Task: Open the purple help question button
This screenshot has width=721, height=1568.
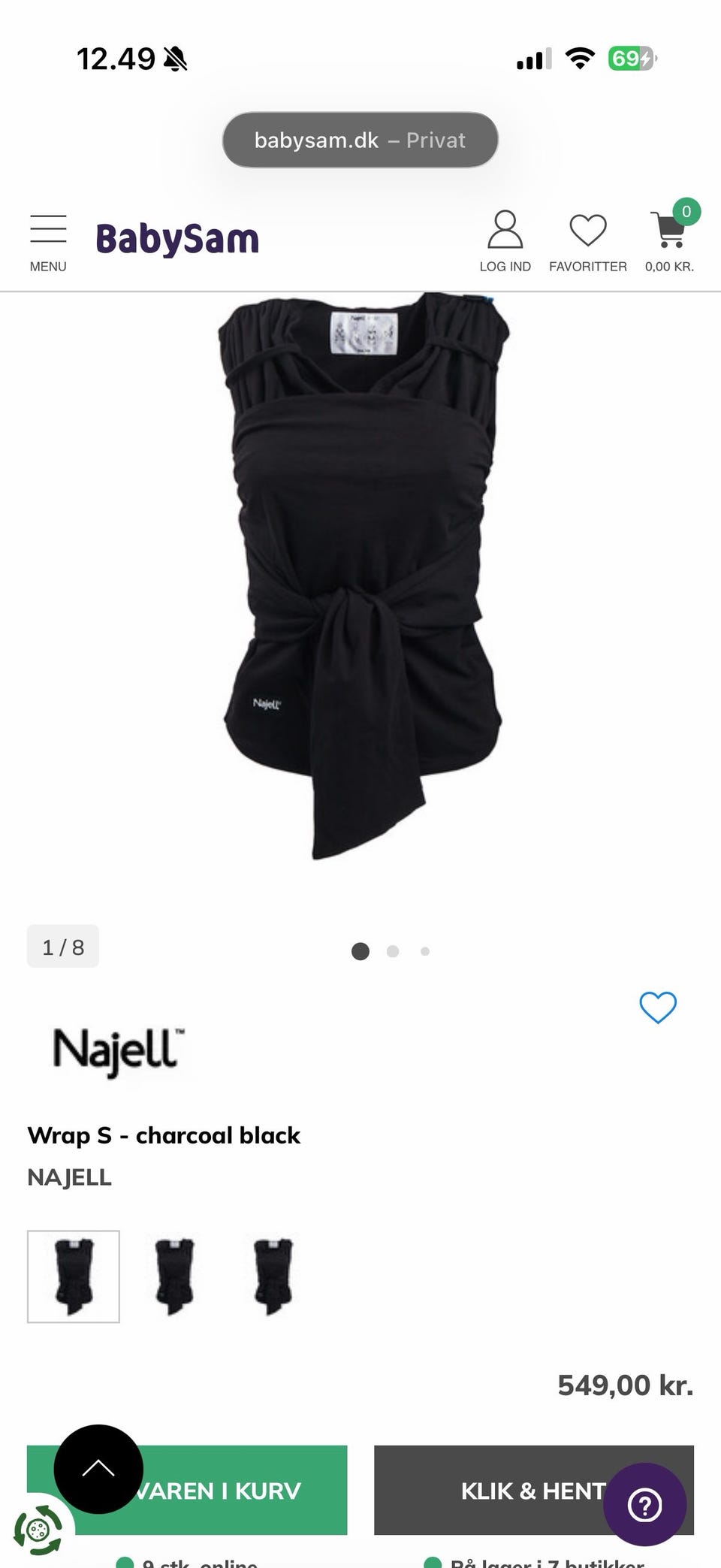Action: [645, 1504]
